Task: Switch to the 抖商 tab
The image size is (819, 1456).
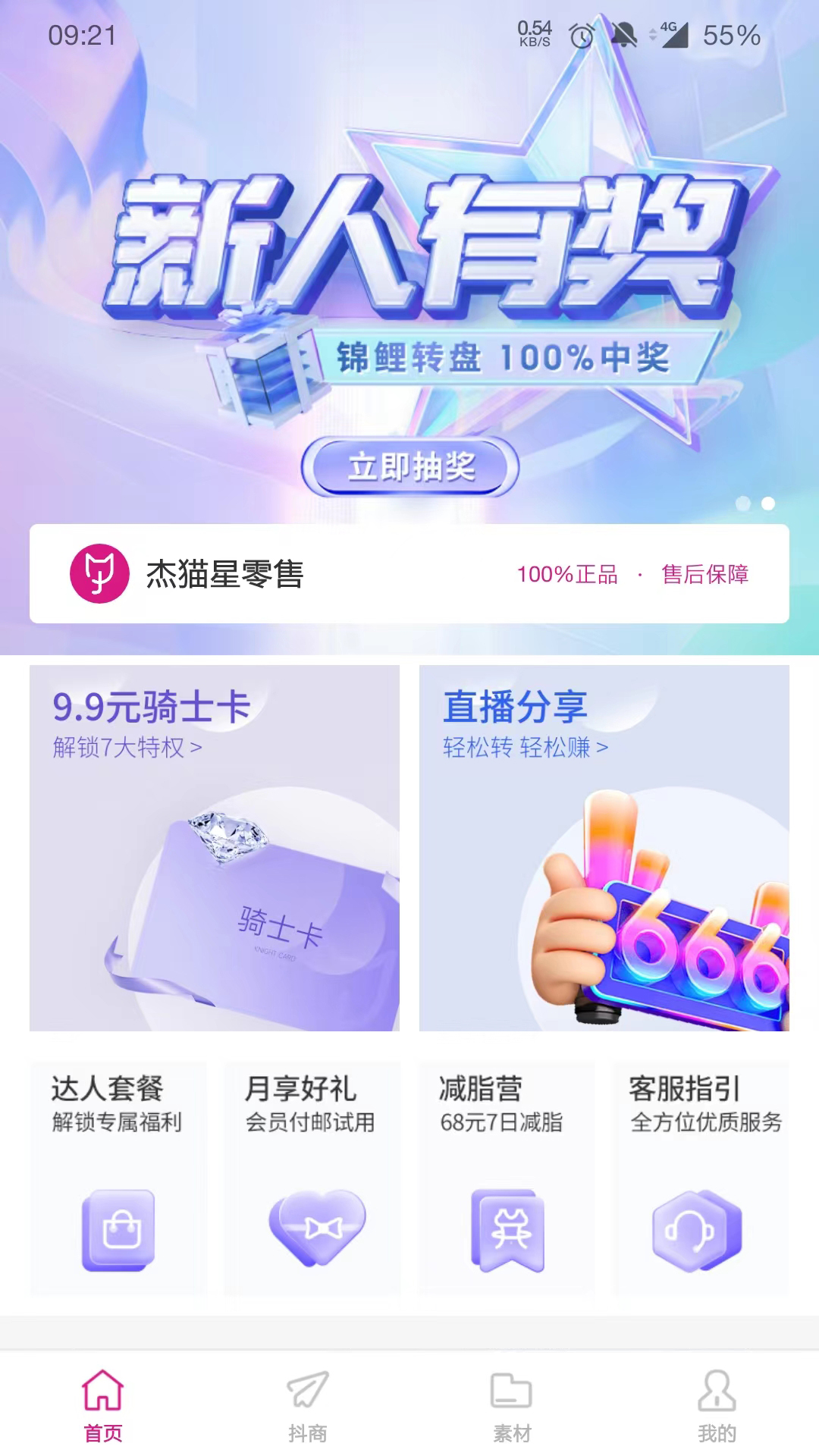Action: [307, 1406]
